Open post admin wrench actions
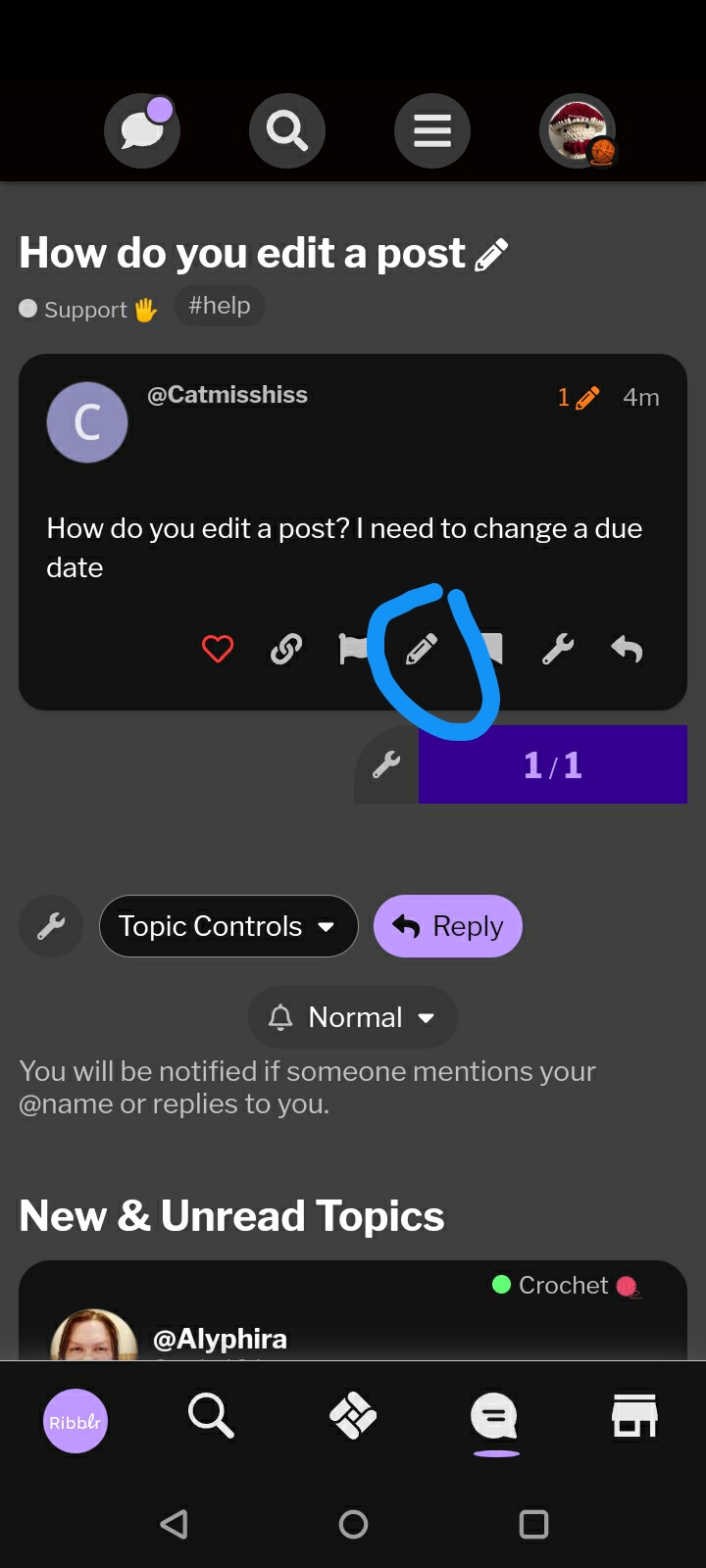 tap(558, 649)
